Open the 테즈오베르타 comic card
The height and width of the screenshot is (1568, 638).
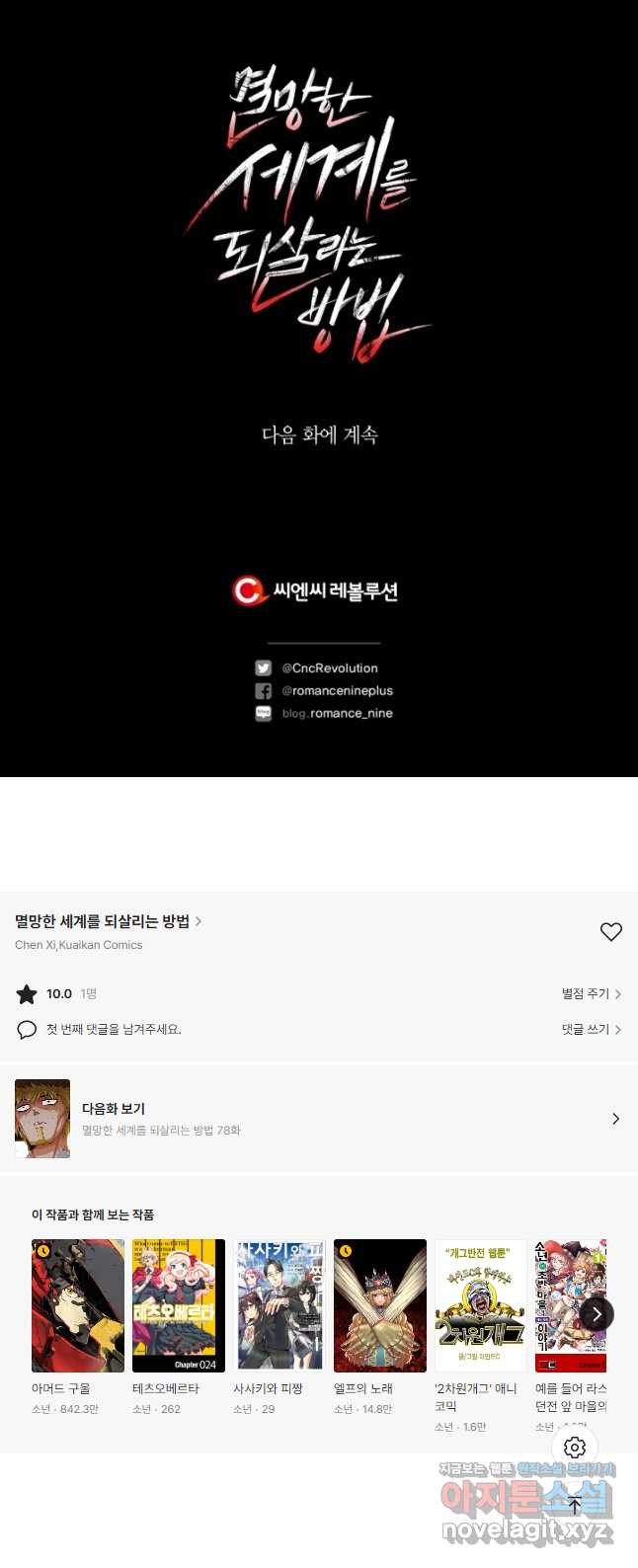(179, 1305)
